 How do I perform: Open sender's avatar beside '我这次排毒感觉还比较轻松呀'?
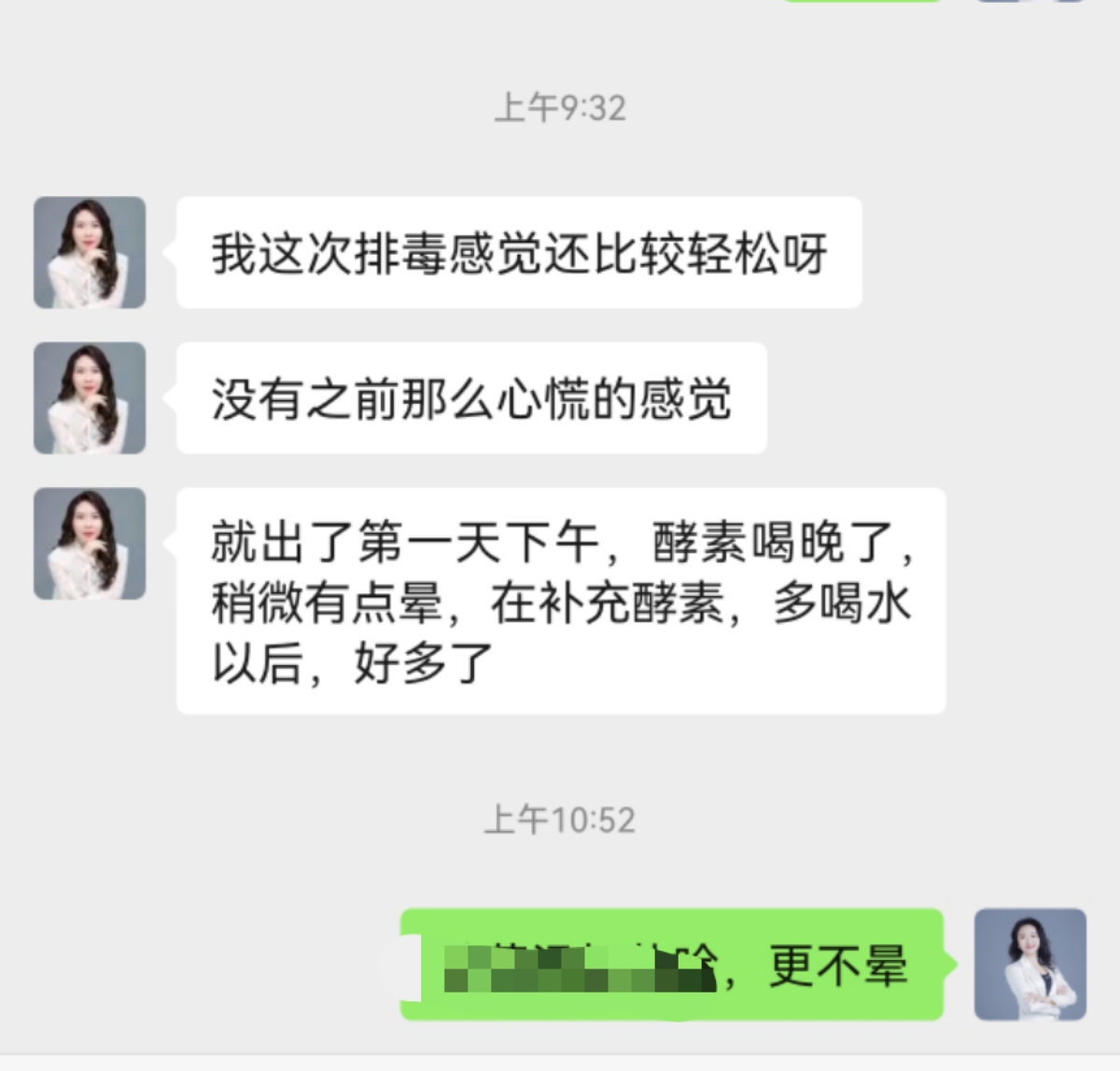(x=90, y=252)
